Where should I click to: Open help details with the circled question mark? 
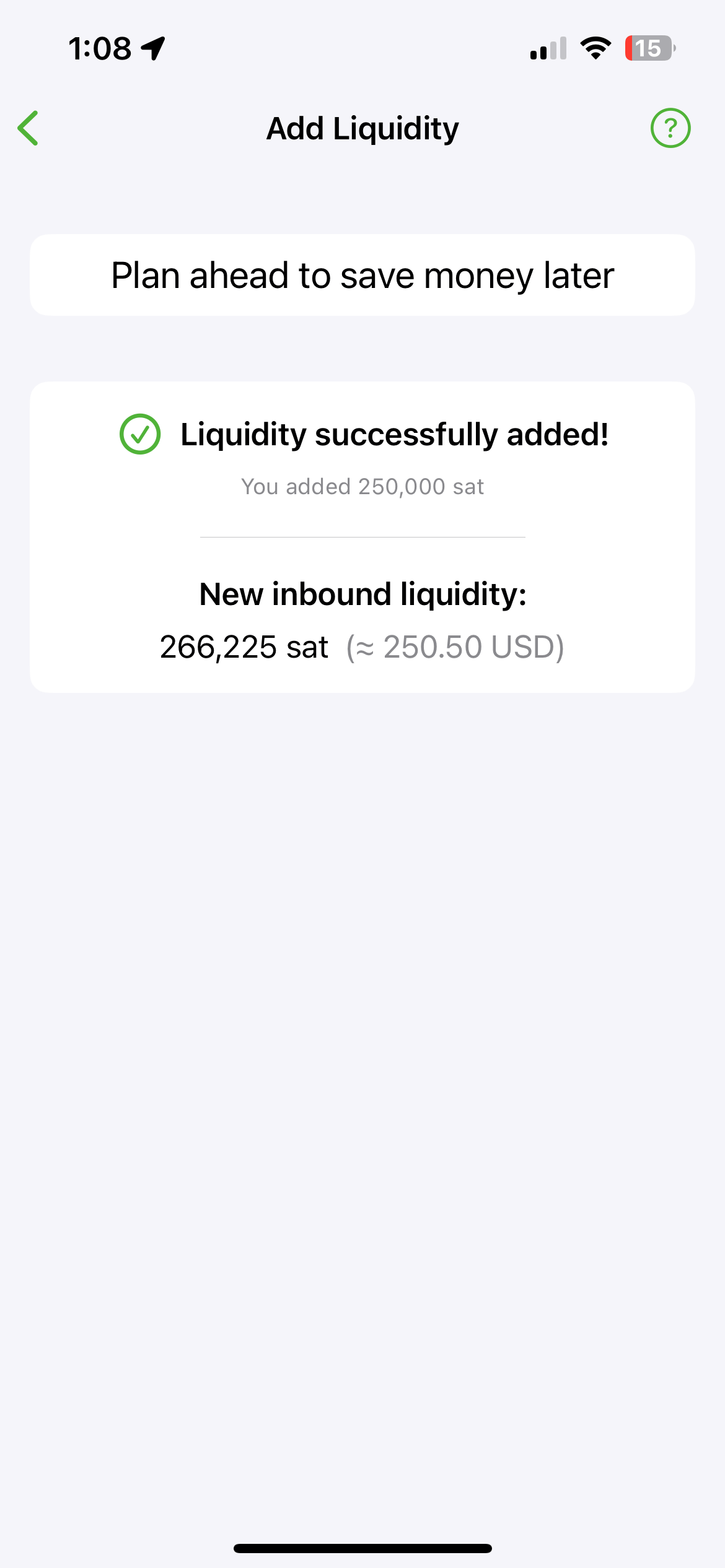click(671, 128)
